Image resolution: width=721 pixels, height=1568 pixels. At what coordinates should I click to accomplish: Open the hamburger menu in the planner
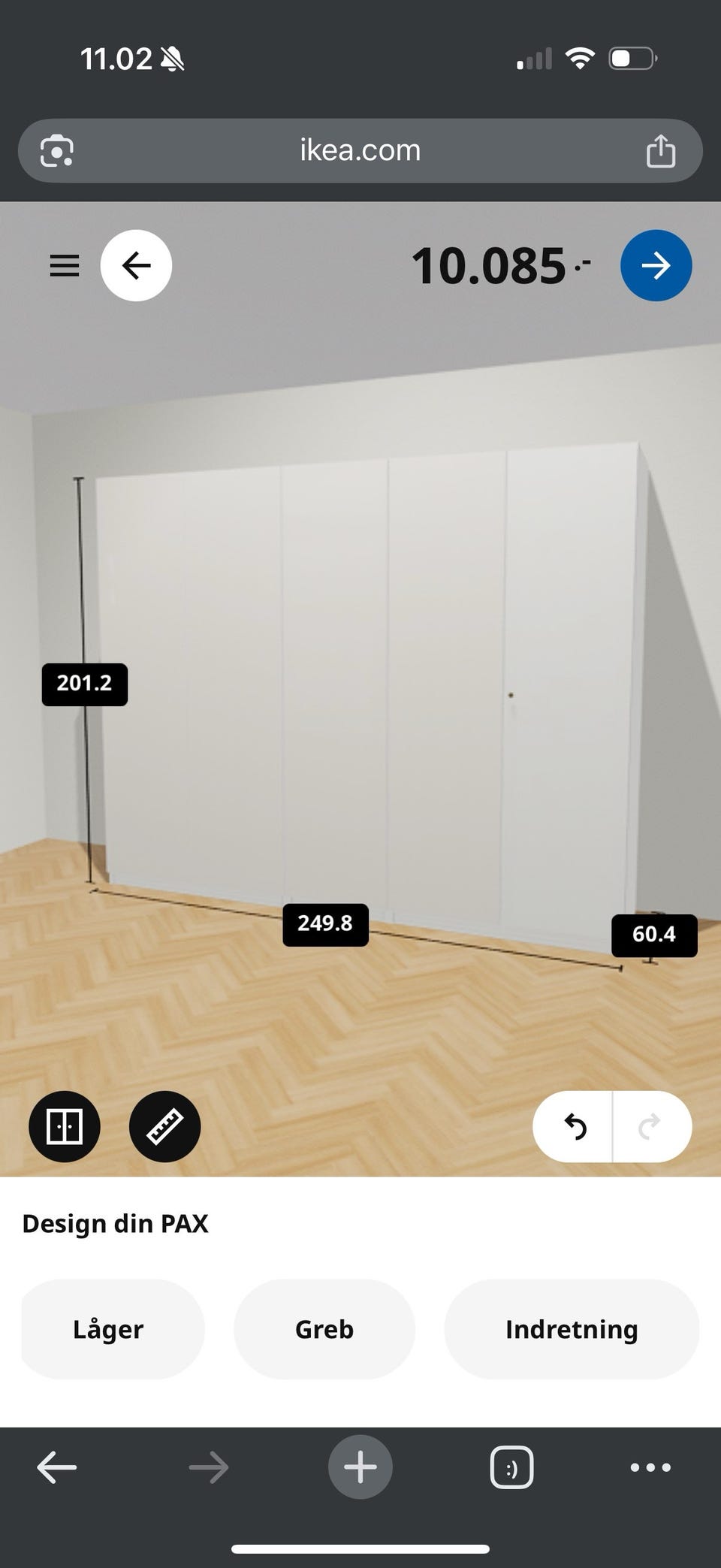(x=64, y=265)
